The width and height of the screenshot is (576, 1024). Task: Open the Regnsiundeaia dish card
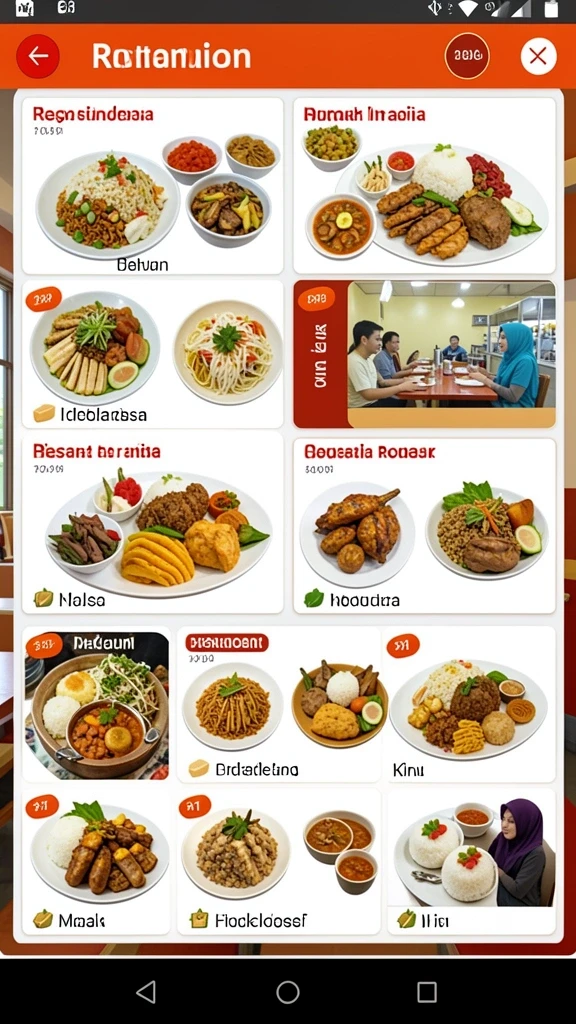pyautogui.click(x=153, y=186)
